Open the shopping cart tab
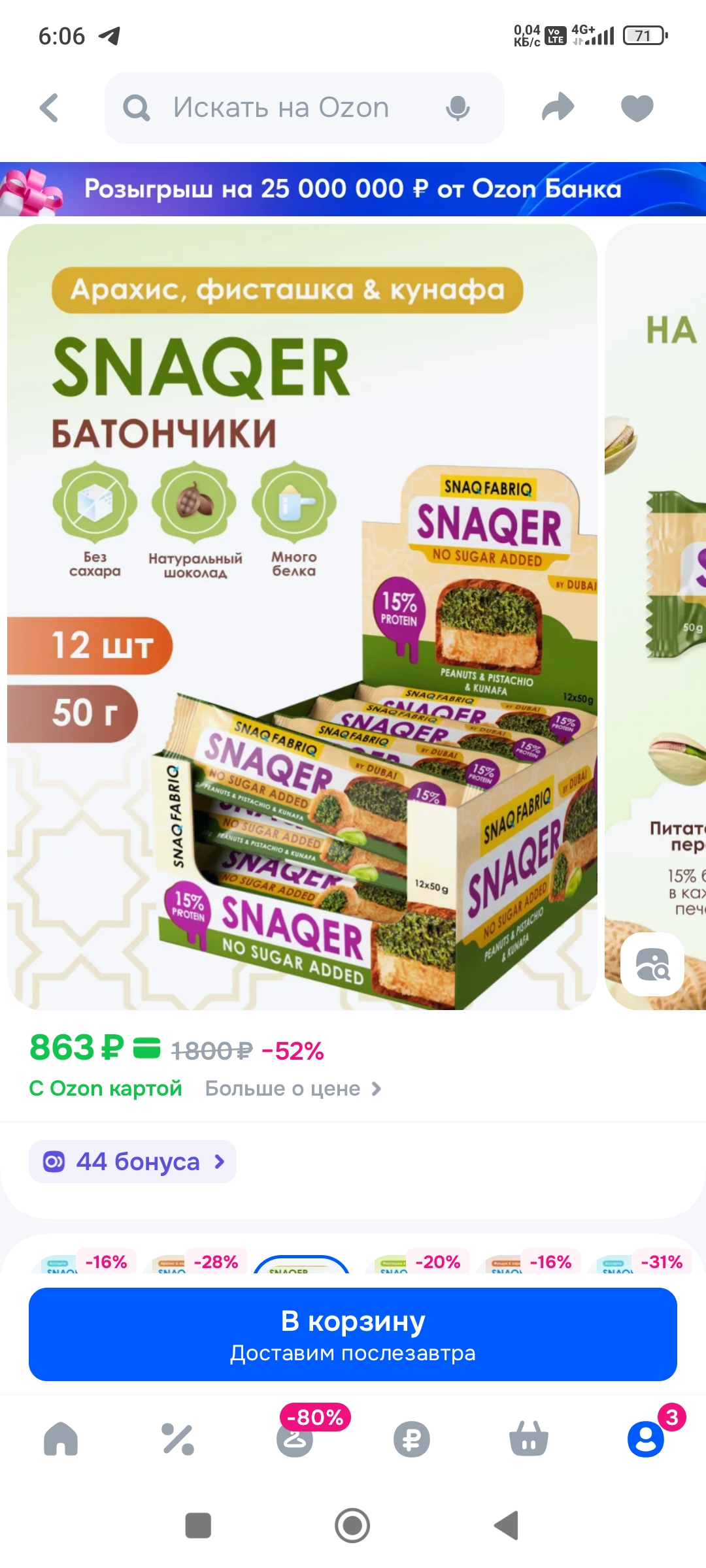Viewport: 706px width, 1568px height. click(x=529, y=1439)
